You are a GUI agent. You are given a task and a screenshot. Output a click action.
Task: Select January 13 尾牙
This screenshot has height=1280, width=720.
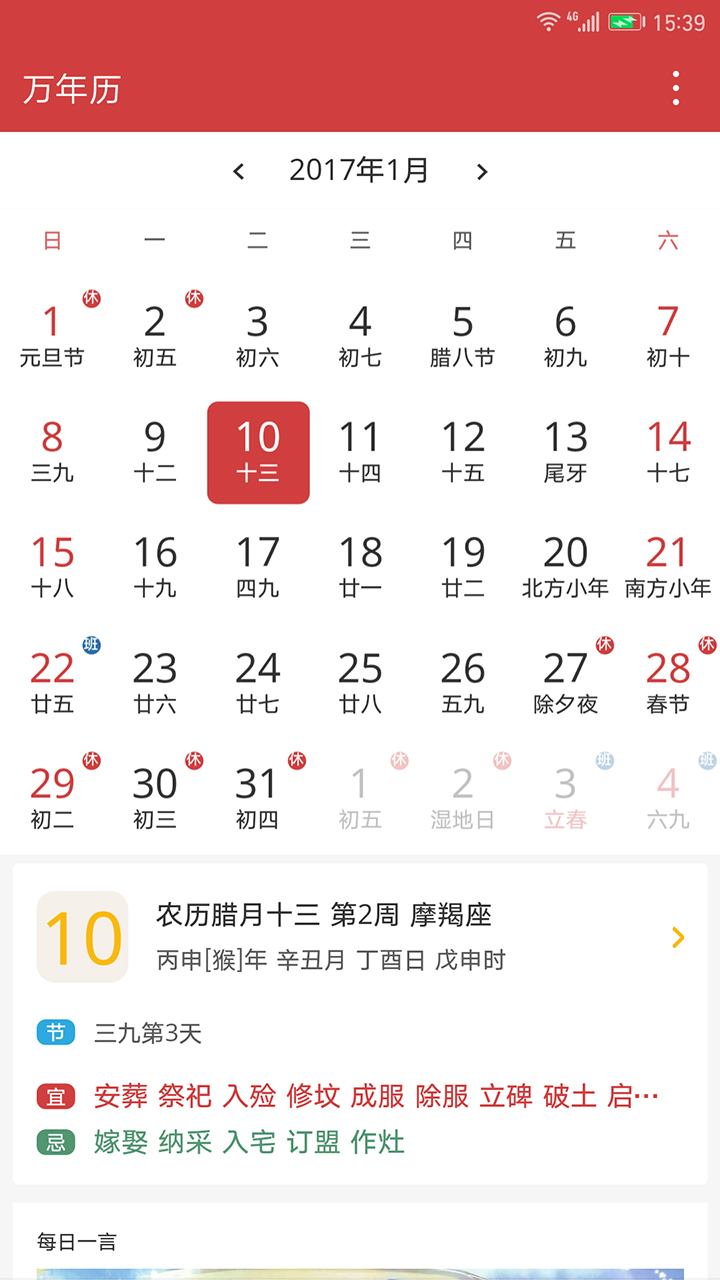pyautogui.click(x=565, y=452)
